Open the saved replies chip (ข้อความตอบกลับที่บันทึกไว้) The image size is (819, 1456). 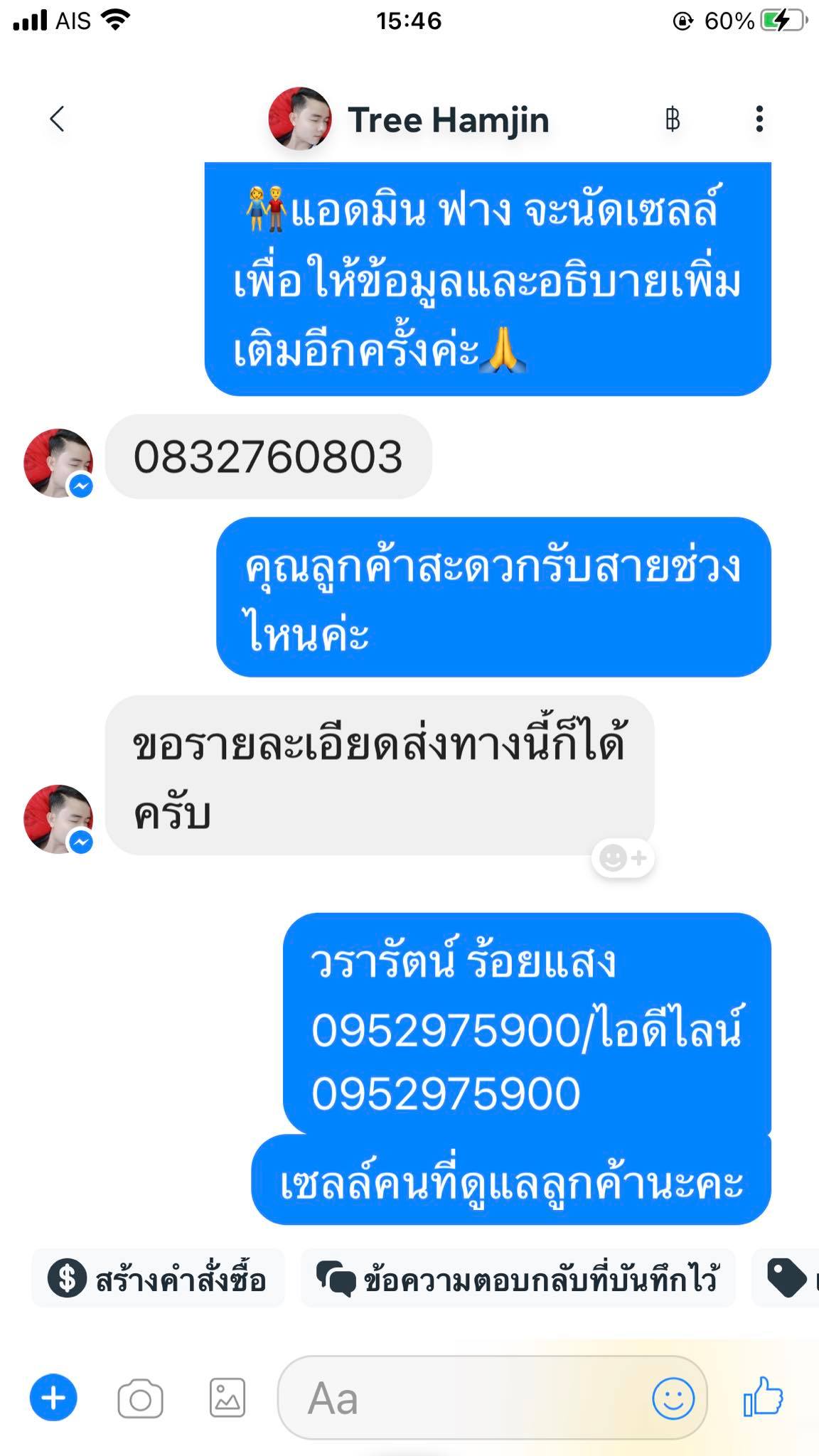(x=518, y=1278)
